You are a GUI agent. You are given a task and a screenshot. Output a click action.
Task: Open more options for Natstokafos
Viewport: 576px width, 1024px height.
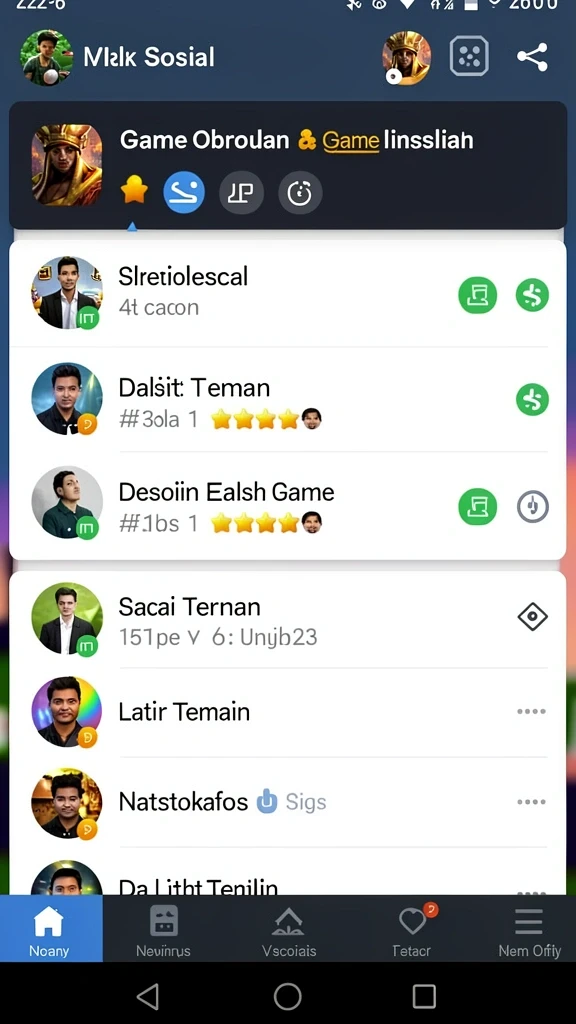pyautogui.click(x=531, y=802)
